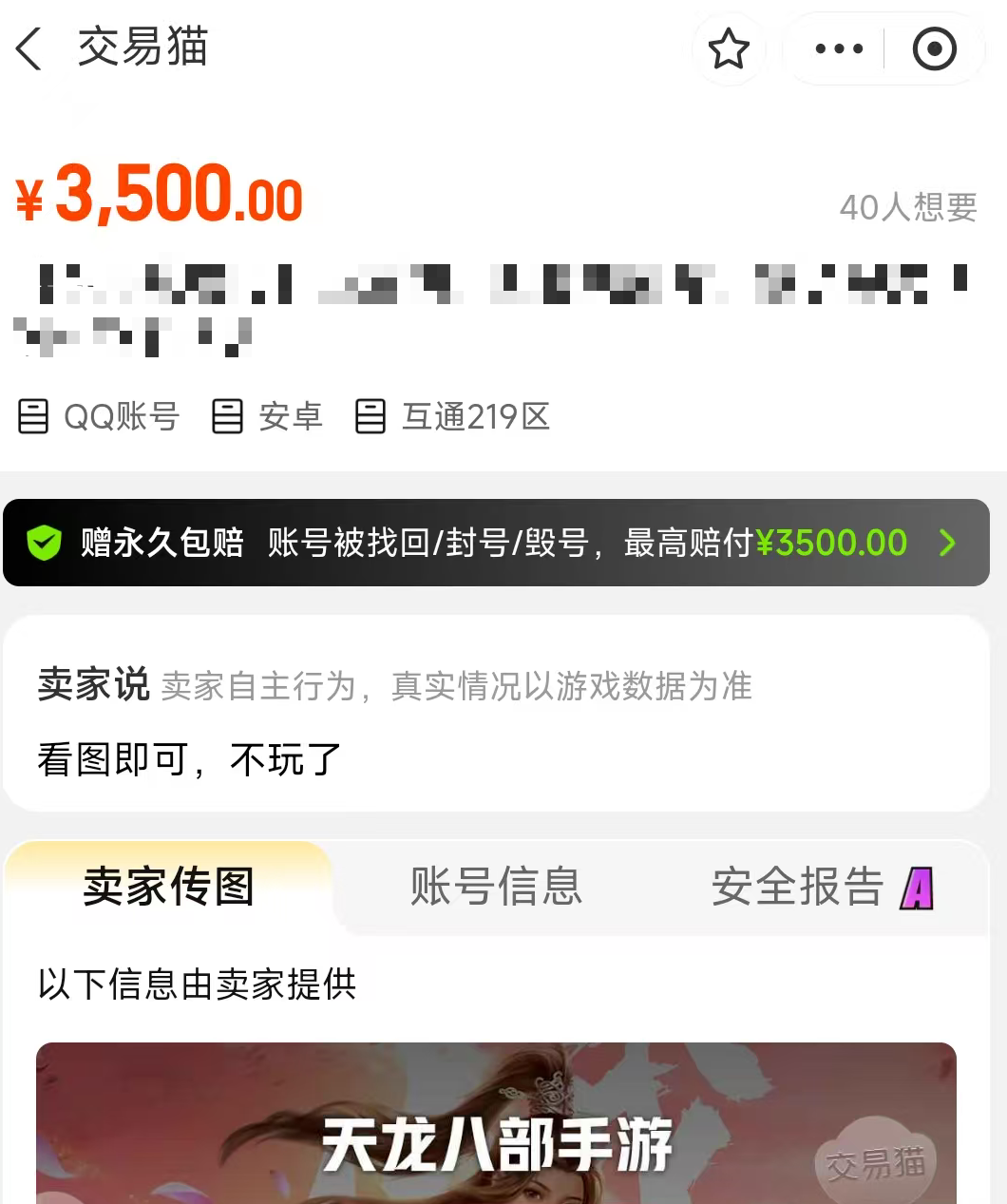Image resolution: width=1007 pixels, height=1204 pixels.
Task: Close the mini program with the circle icon
Action: coord(934,49)
